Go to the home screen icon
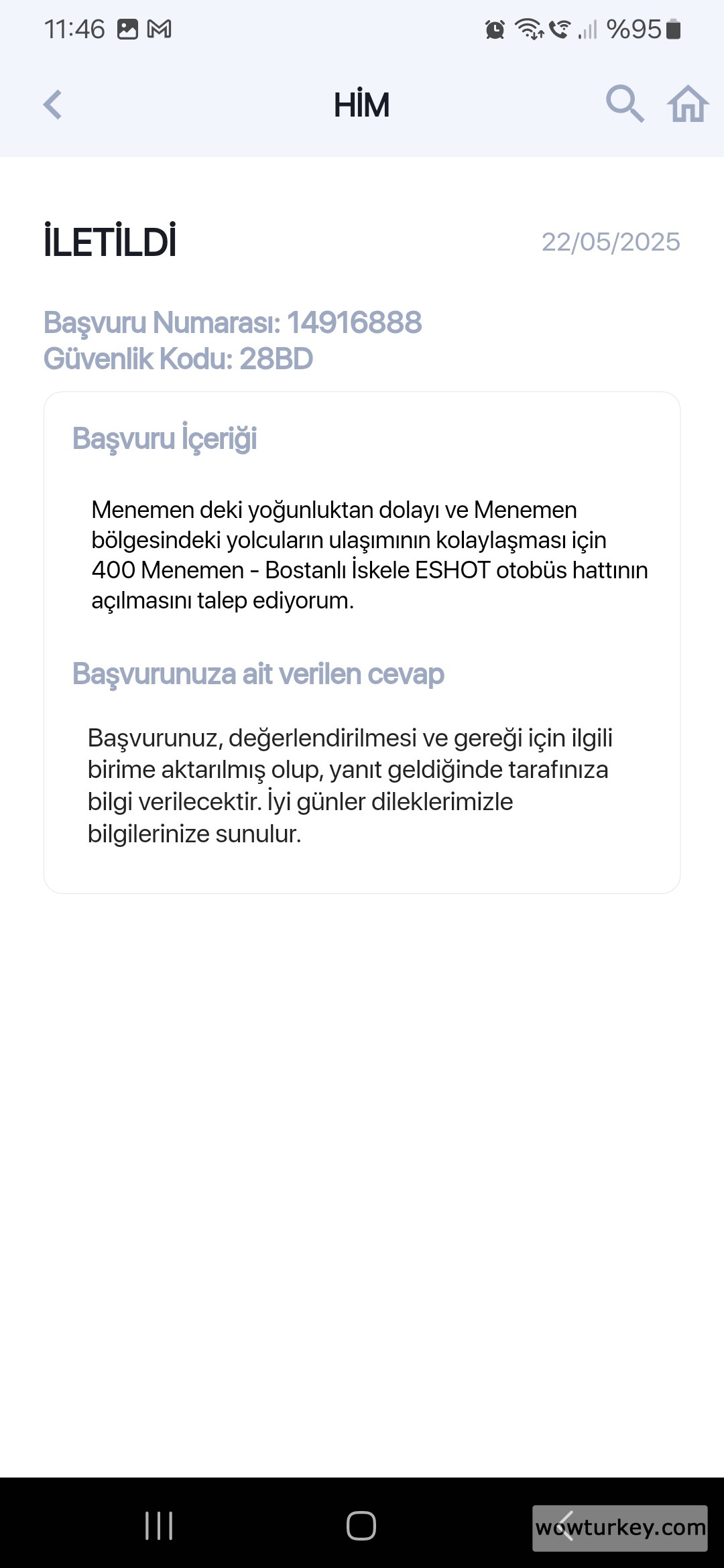 [688, 105]
